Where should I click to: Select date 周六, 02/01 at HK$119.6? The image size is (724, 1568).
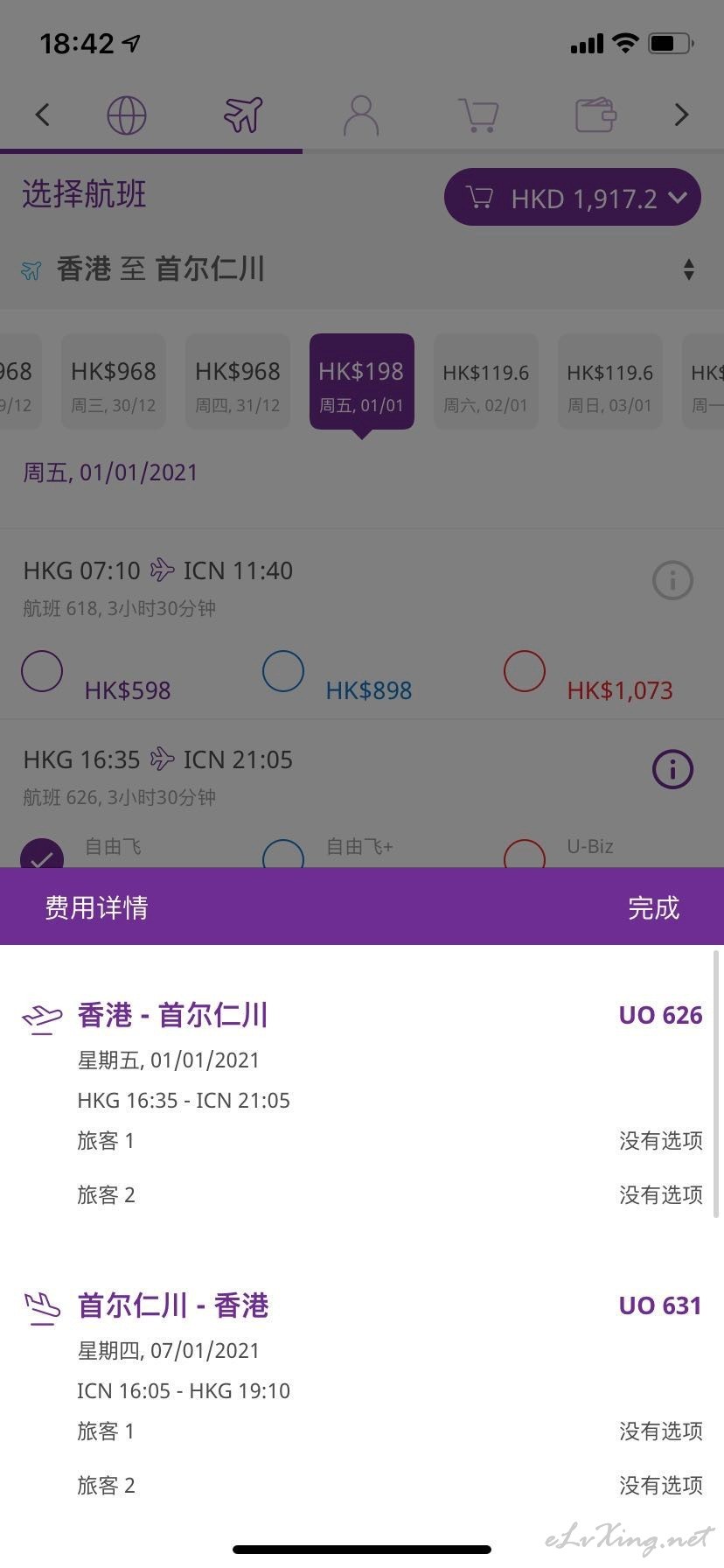coord(485,381)
